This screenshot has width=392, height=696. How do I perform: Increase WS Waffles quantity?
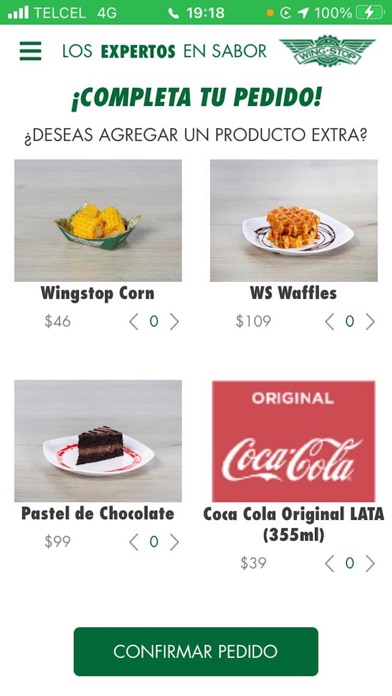tap(370, 322)
